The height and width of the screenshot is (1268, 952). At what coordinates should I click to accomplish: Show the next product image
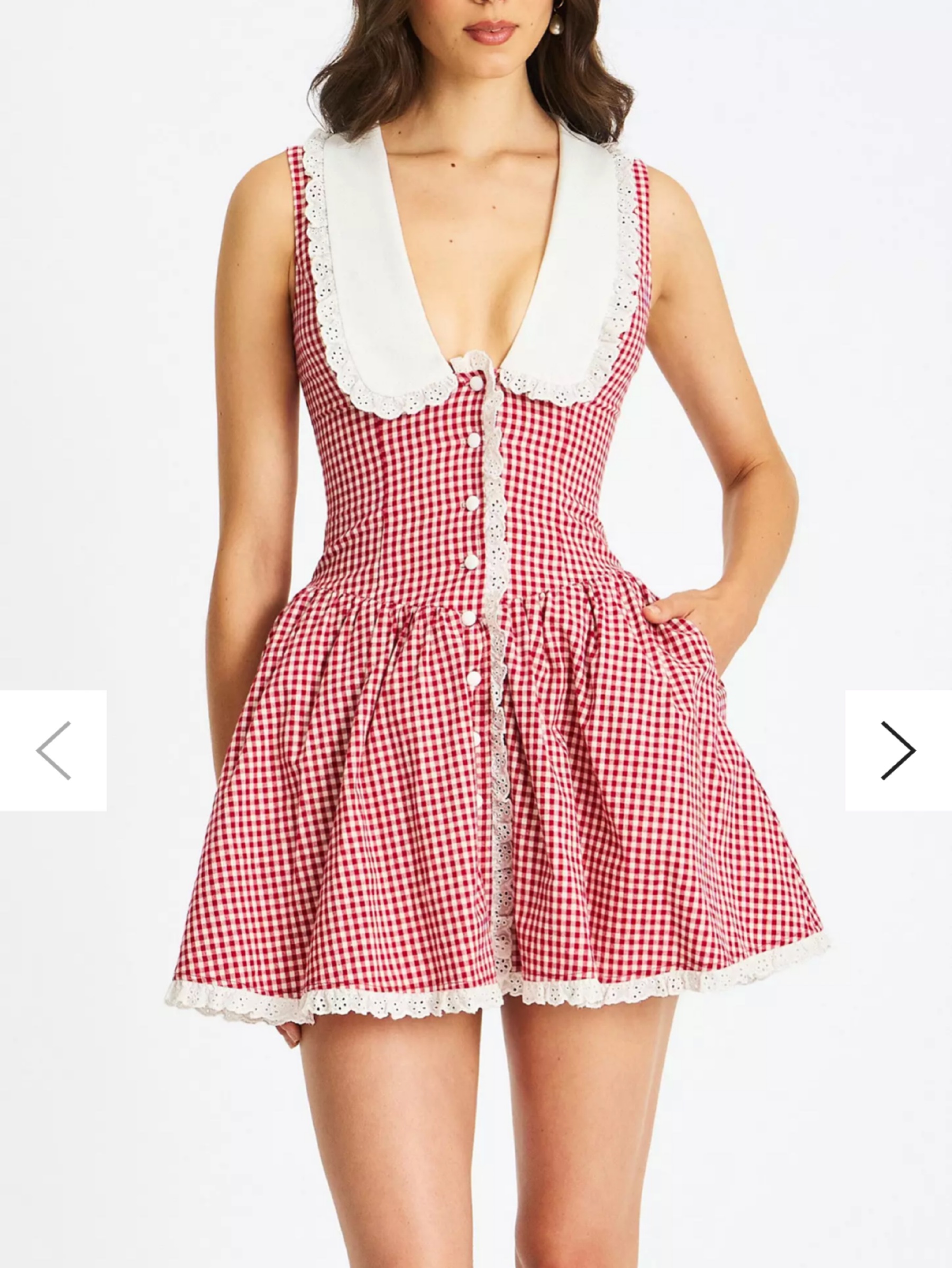[898, 750]
